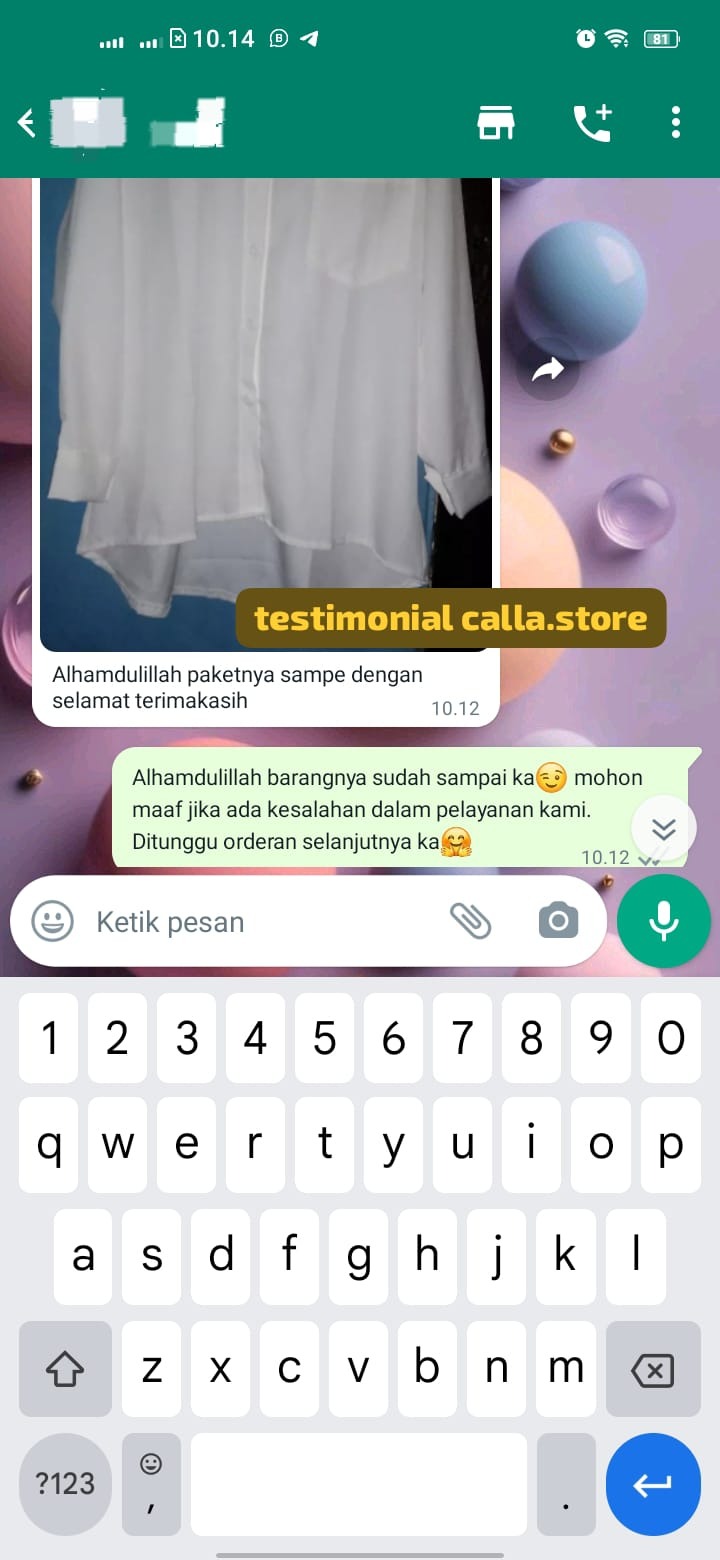The height and width of the screenshot is (1560, 720).
Task: Go back to the chat list
Action: (x=27, y=123)
